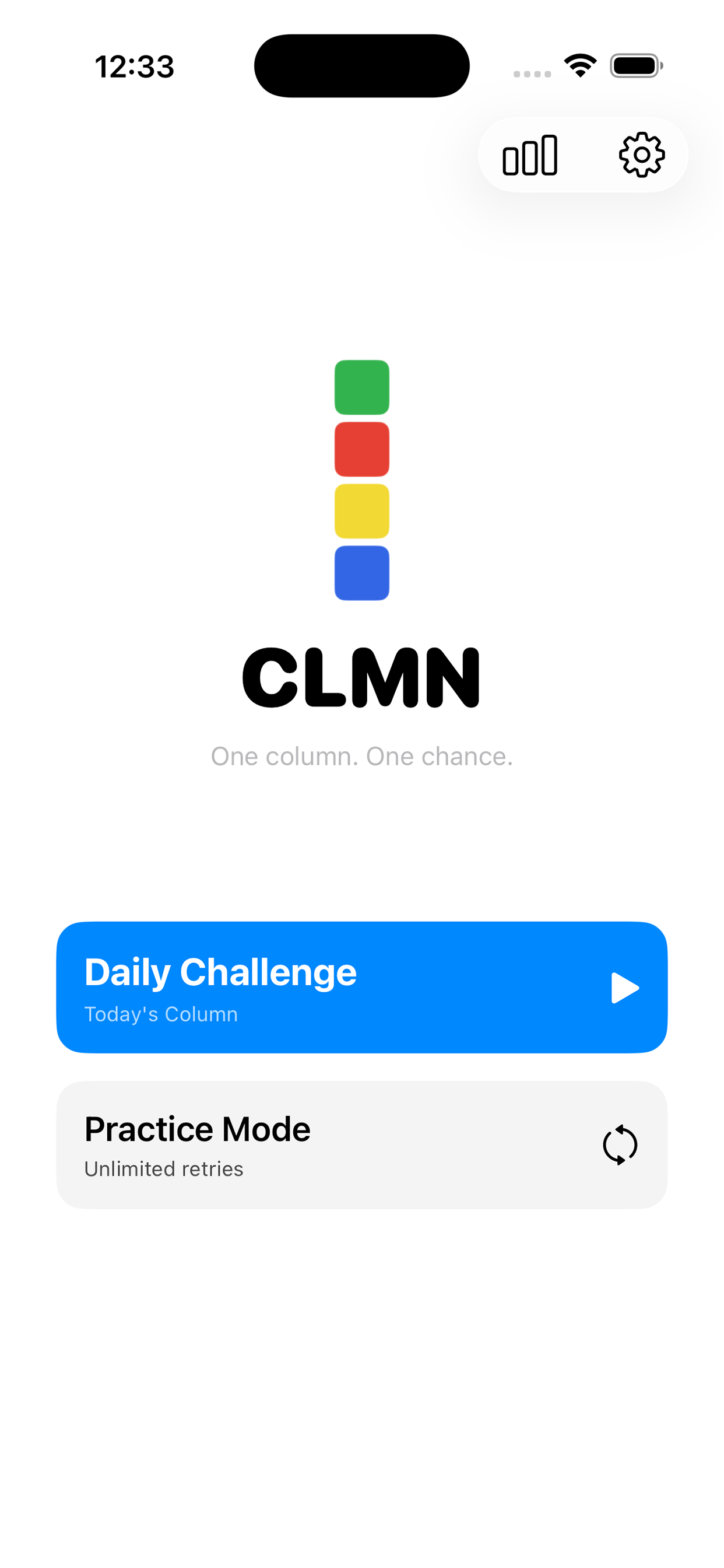The image size is (724, 1568).
Task: Select the green square in the logo
Action: tap(361, 388)
